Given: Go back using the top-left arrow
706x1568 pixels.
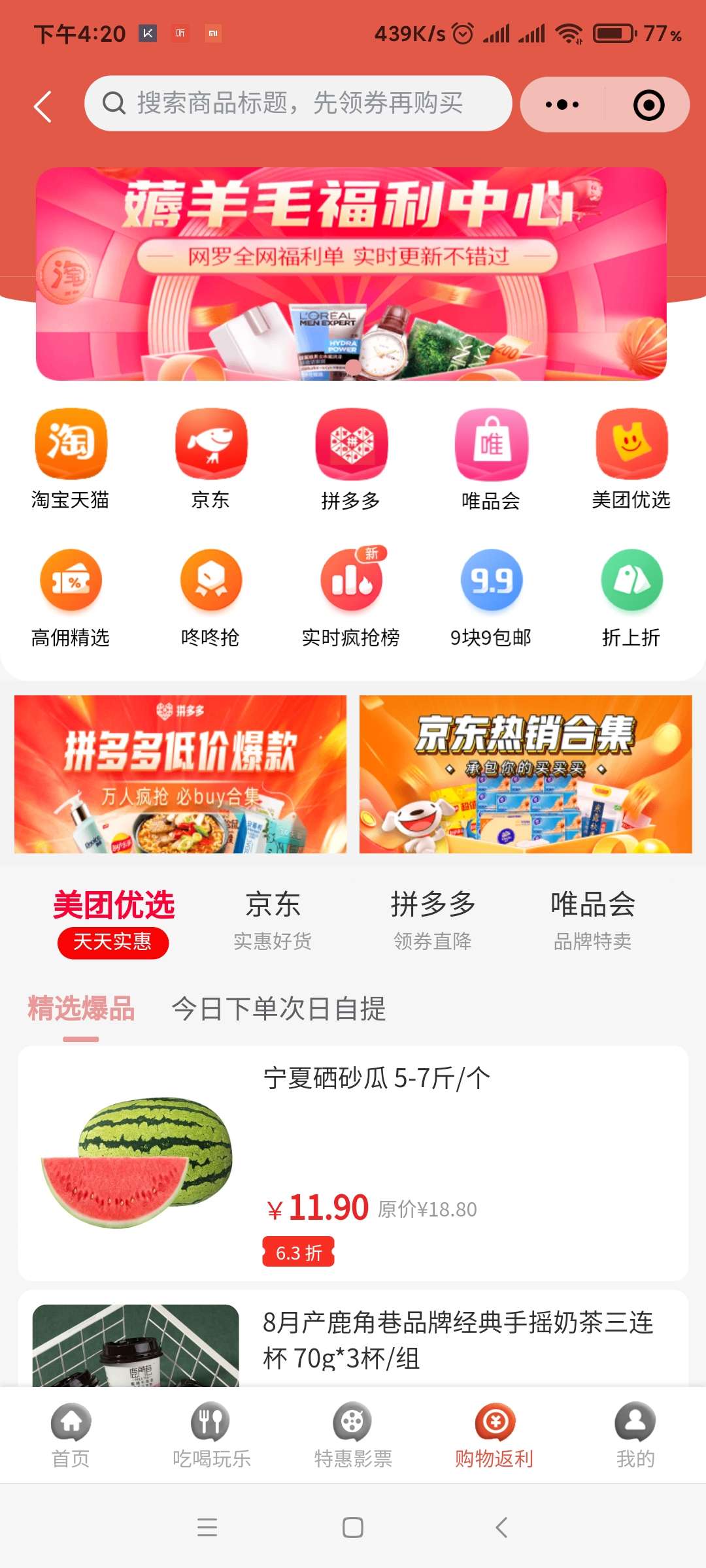Looking at the screenshot, I should tap(43, 106).
